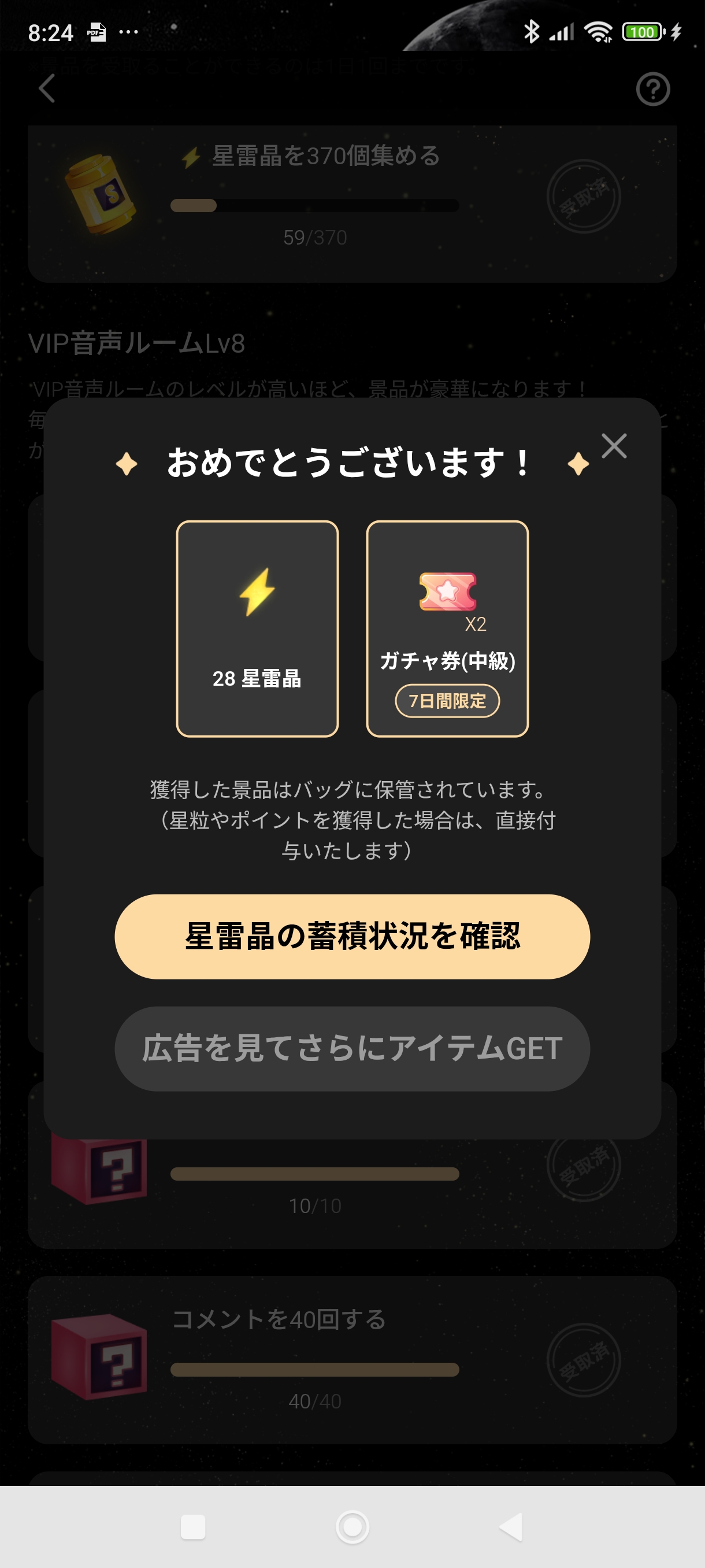Tap 星雷晶の蓄積状況を確認 button

[352, 936]
